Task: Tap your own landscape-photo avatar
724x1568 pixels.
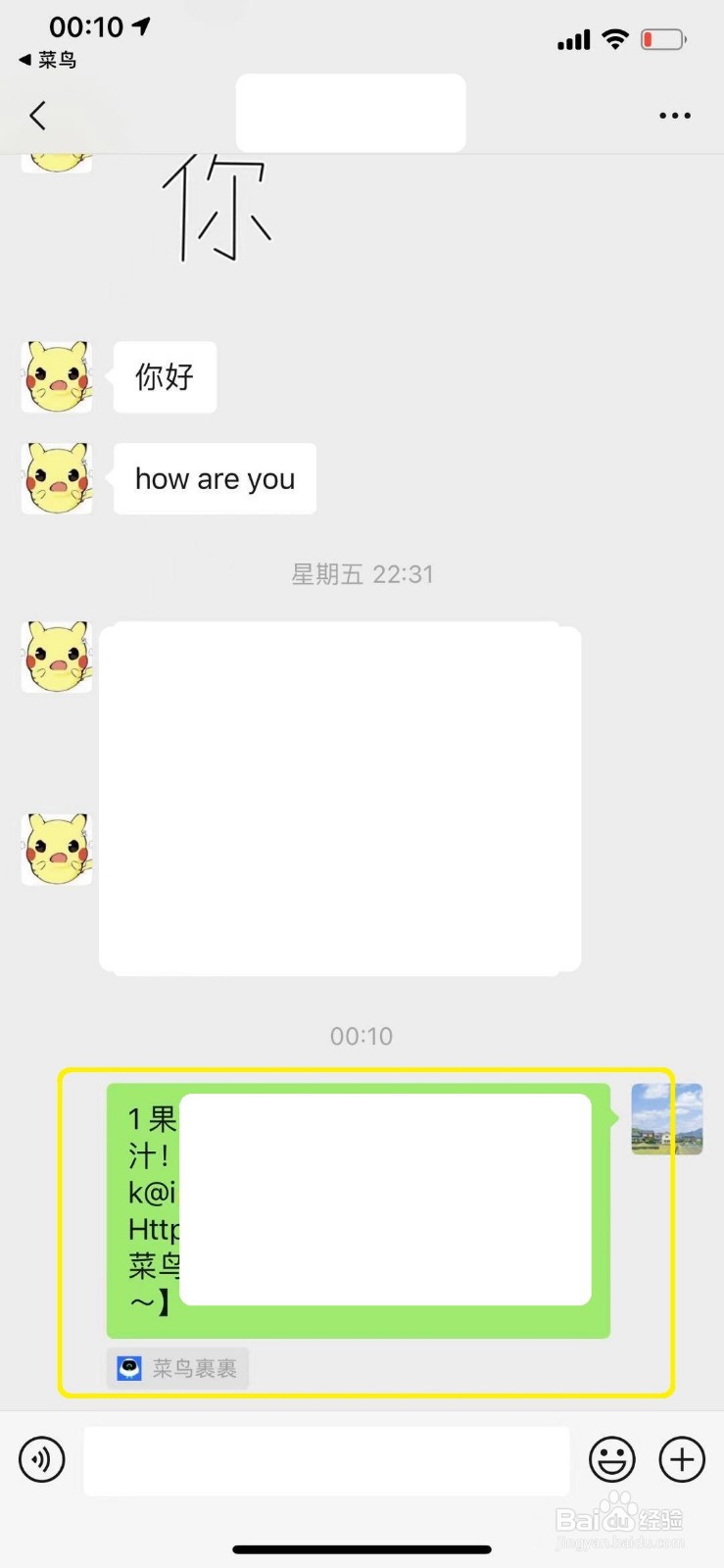Action: pyautogui.click(x=667, y=1120)
